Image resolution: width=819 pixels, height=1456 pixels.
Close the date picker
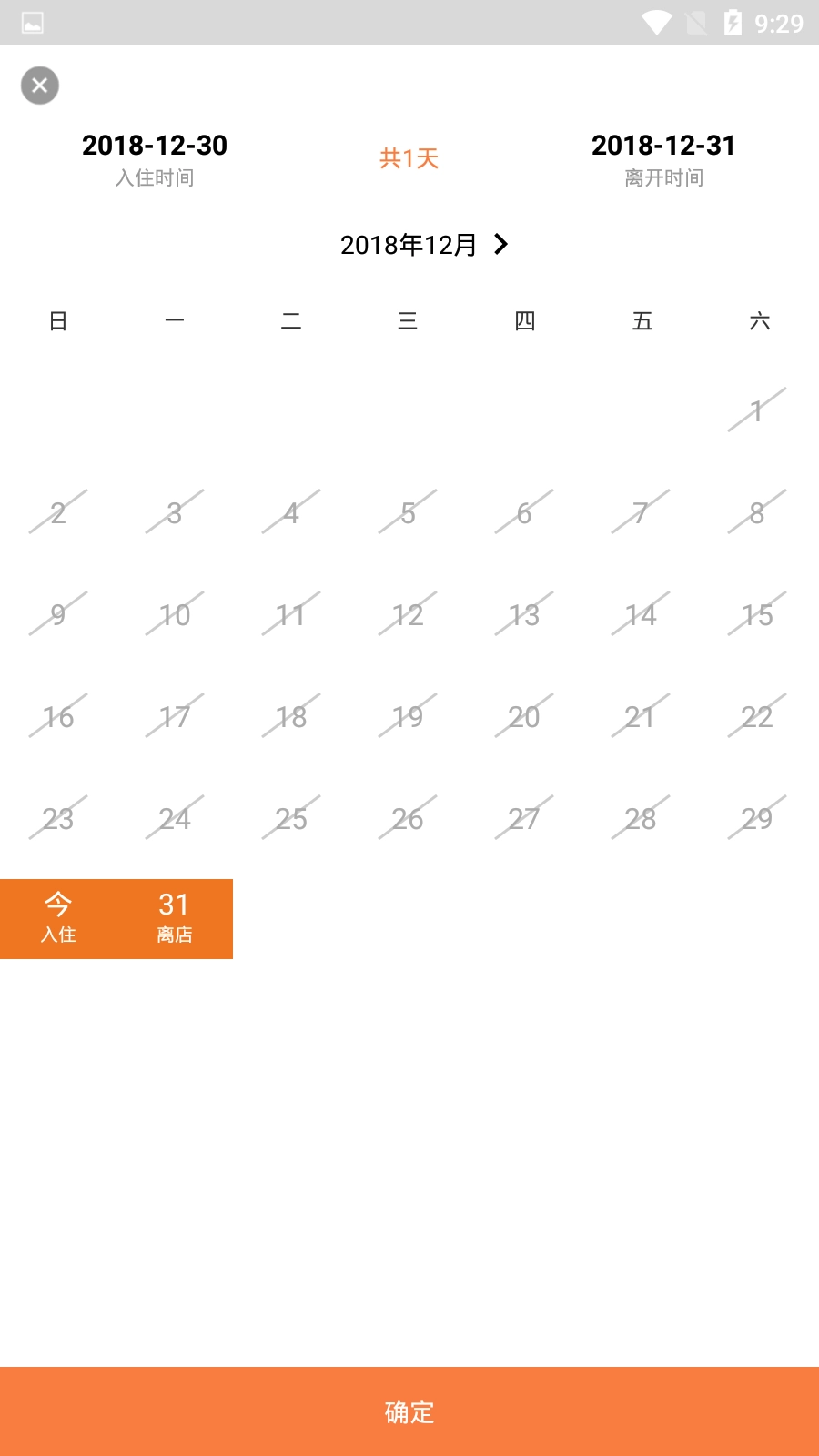pyautogui.click(x=40, y=86)
